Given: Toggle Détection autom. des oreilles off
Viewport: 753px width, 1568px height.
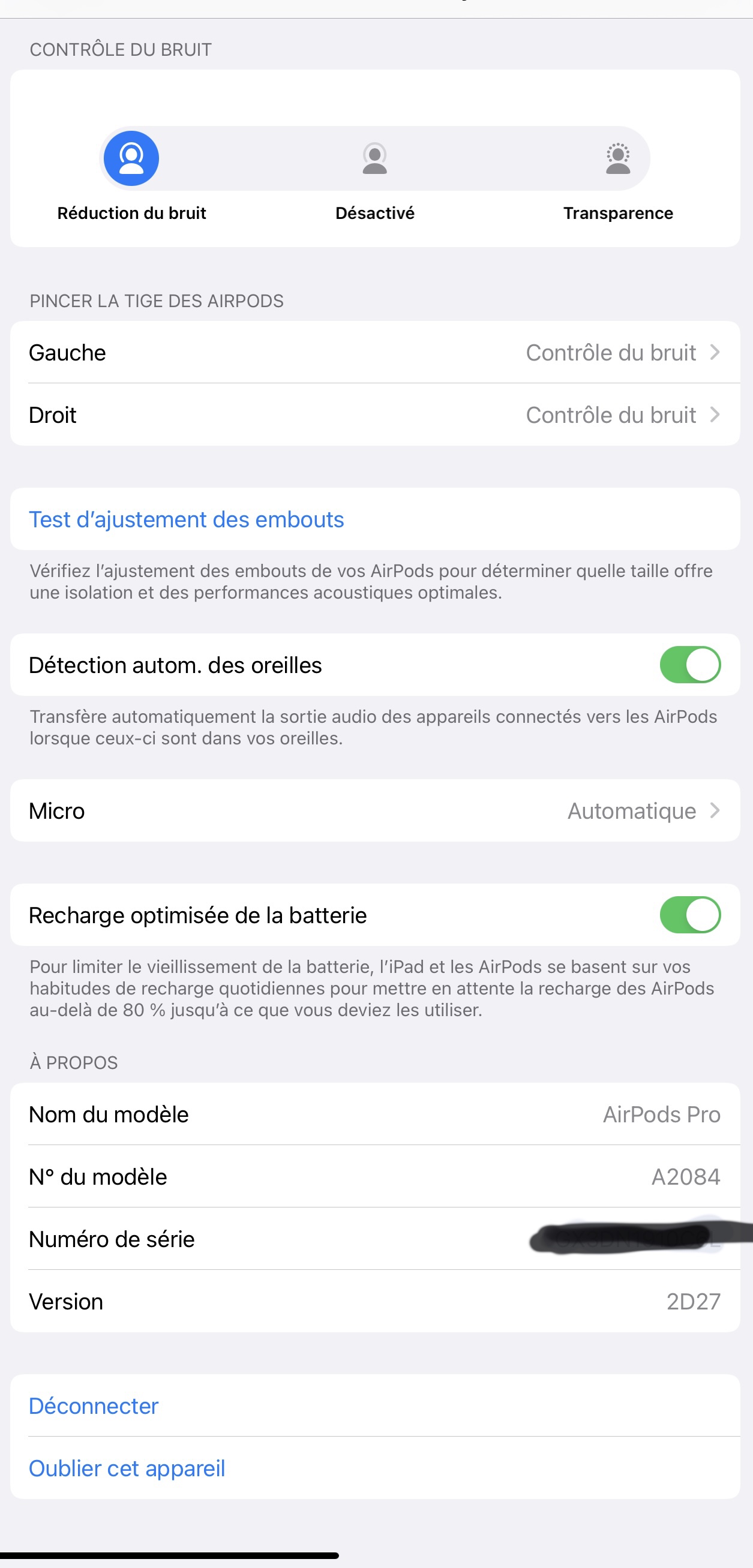Looking at the screenshot, I should (x=691, y=665).
